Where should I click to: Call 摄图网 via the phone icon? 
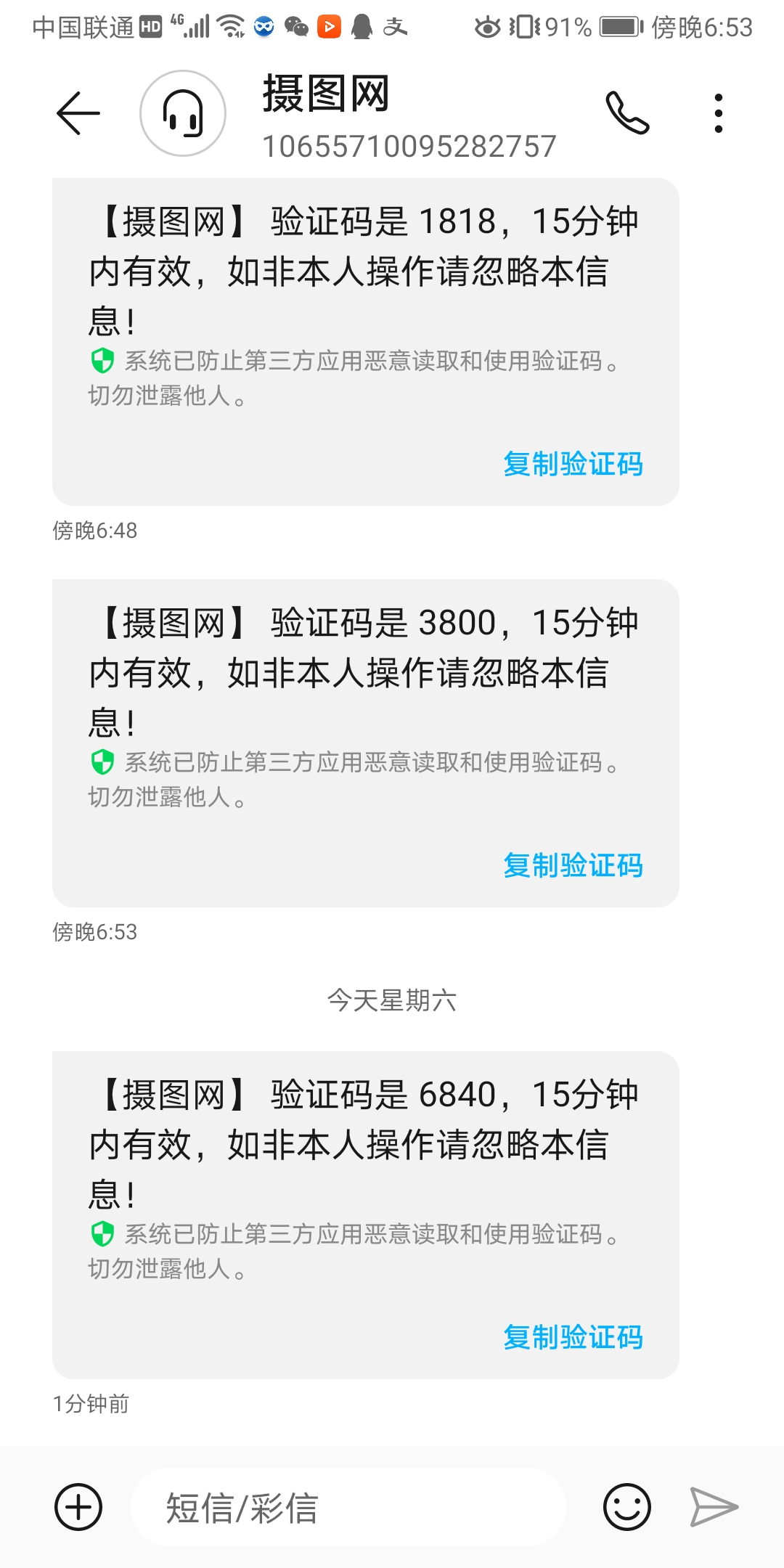pos(627,113)
